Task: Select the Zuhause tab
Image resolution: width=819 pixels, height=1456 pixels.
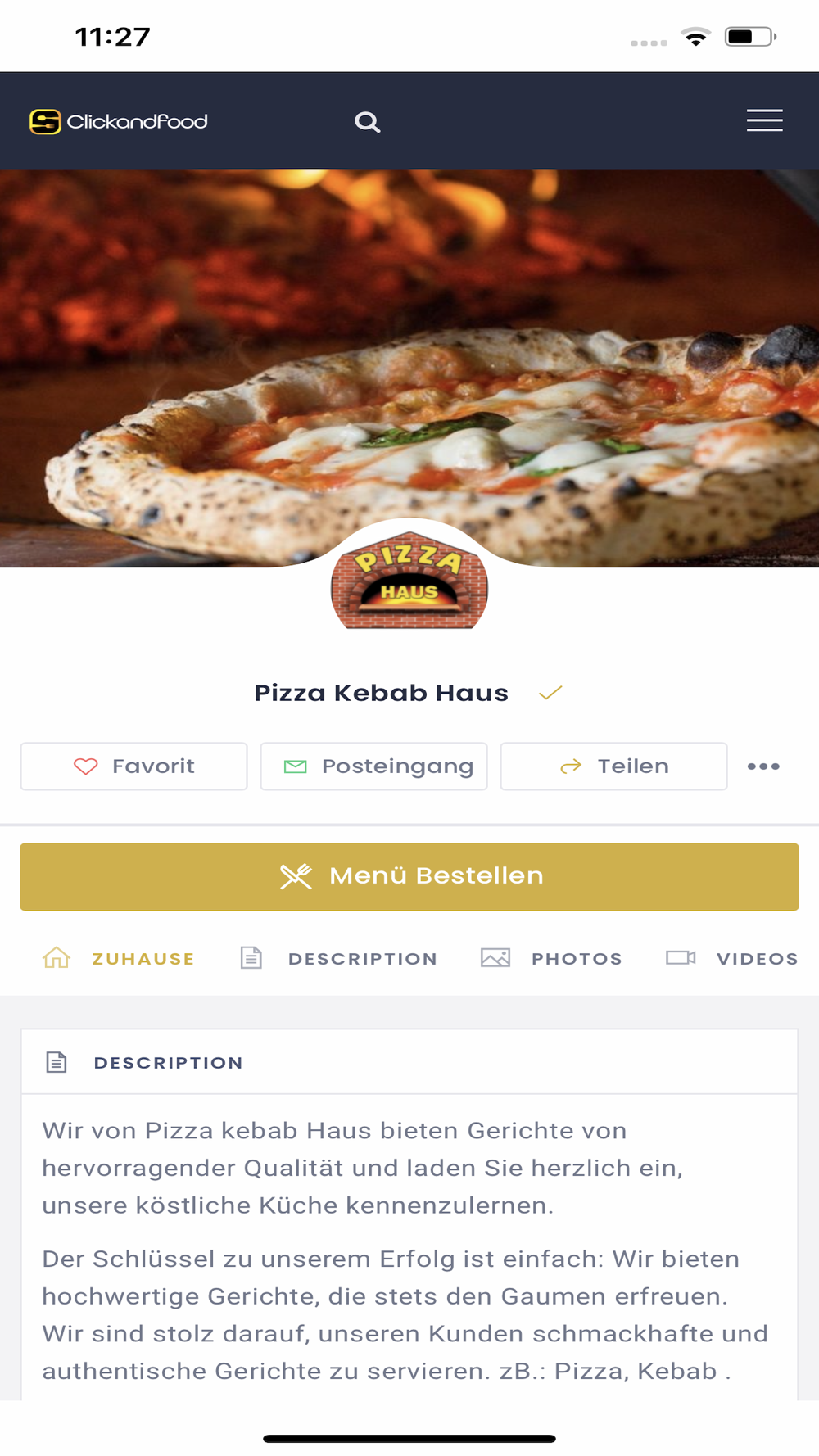Action: tap(119, 958)
